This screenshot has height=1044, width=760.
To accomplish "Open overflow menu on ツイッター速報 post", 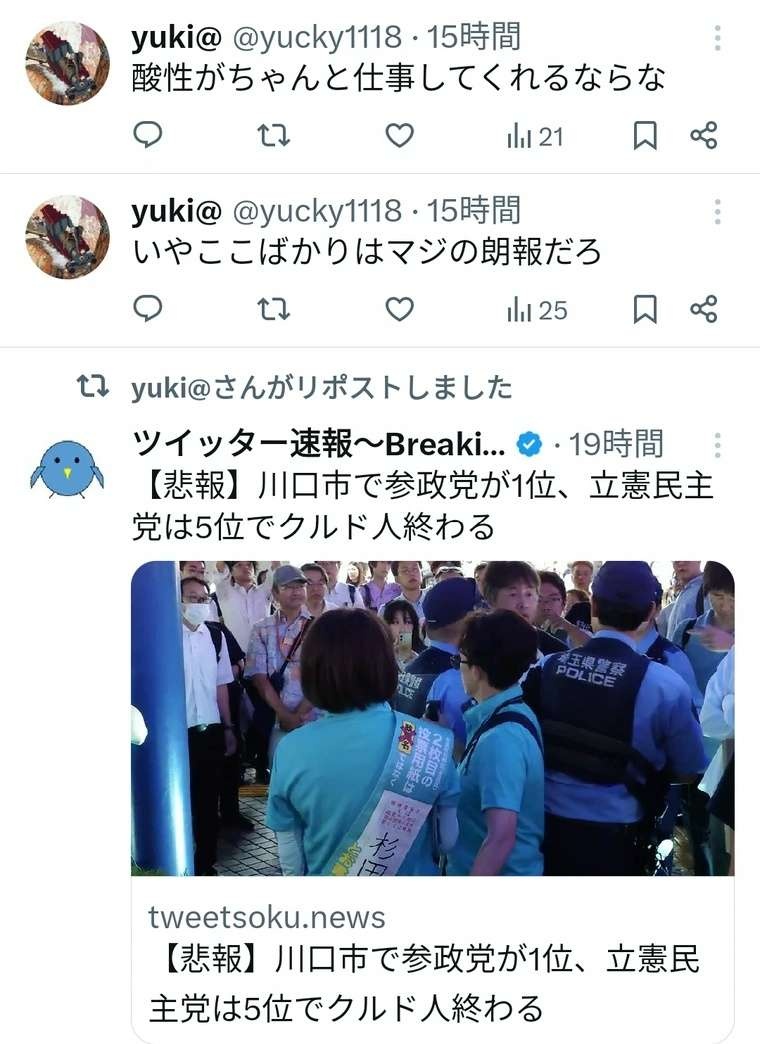I will pyautogui.click(x=717, y=445).
